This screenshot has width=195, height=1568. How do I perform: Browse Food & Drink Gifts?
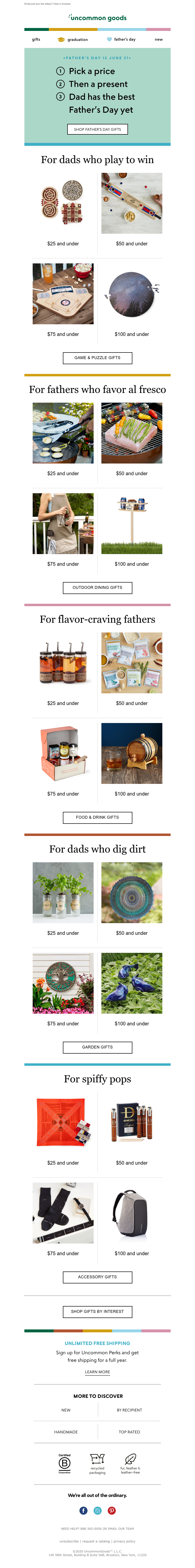[x=97, y=817]
